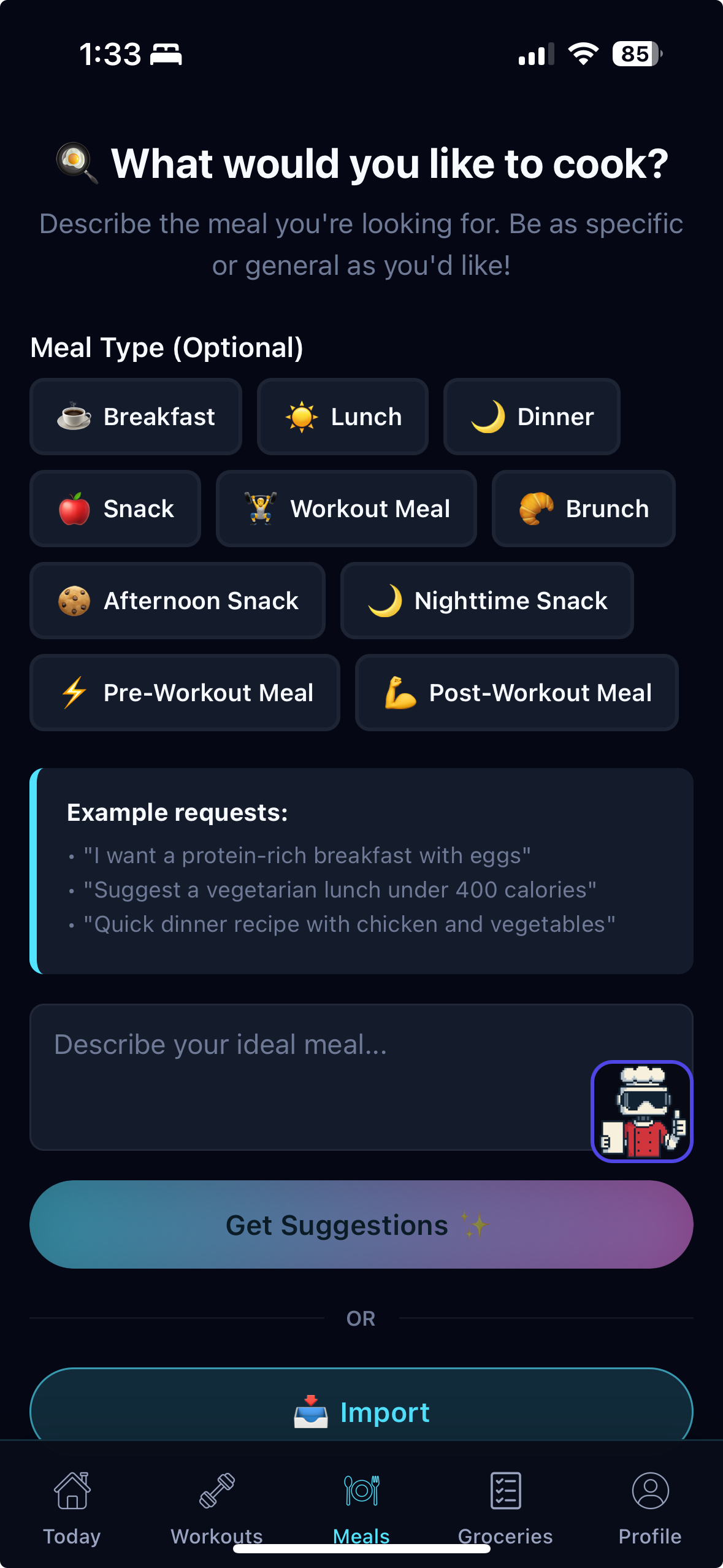The width and height of the screenshot is (723, 1568).
Task: Select the Snack chip
Action: (x=115, y=509)
